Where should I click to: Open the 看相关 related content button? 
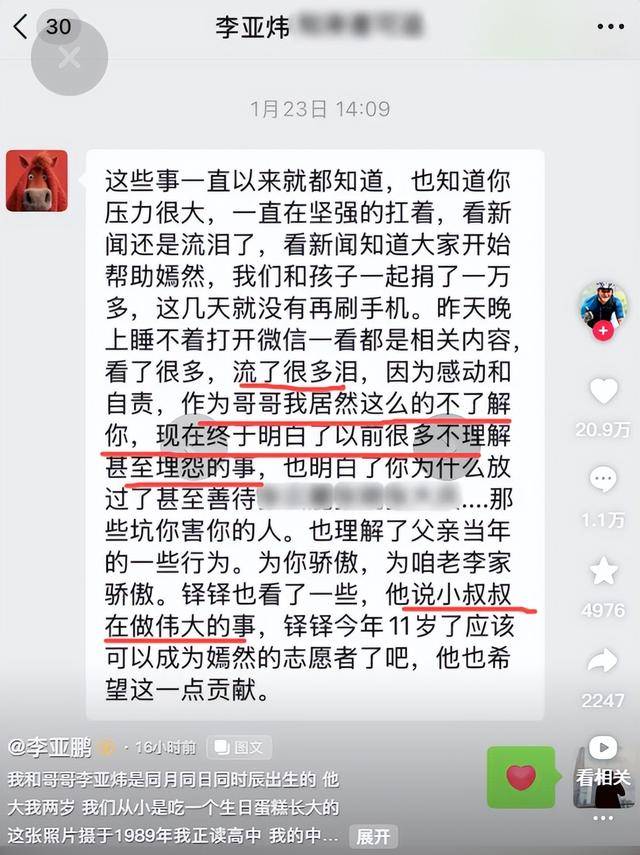603,764
